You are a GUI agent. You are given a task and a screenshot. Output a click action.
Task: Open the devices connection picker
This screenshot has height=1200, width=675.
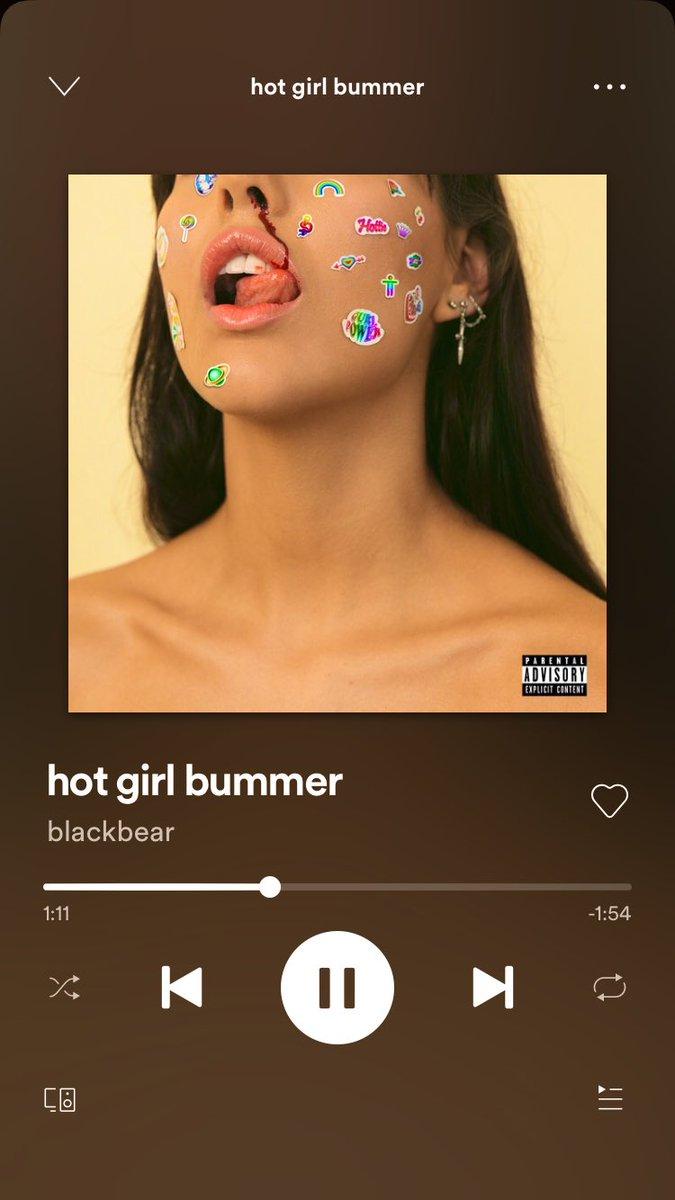pos(60,1100)
